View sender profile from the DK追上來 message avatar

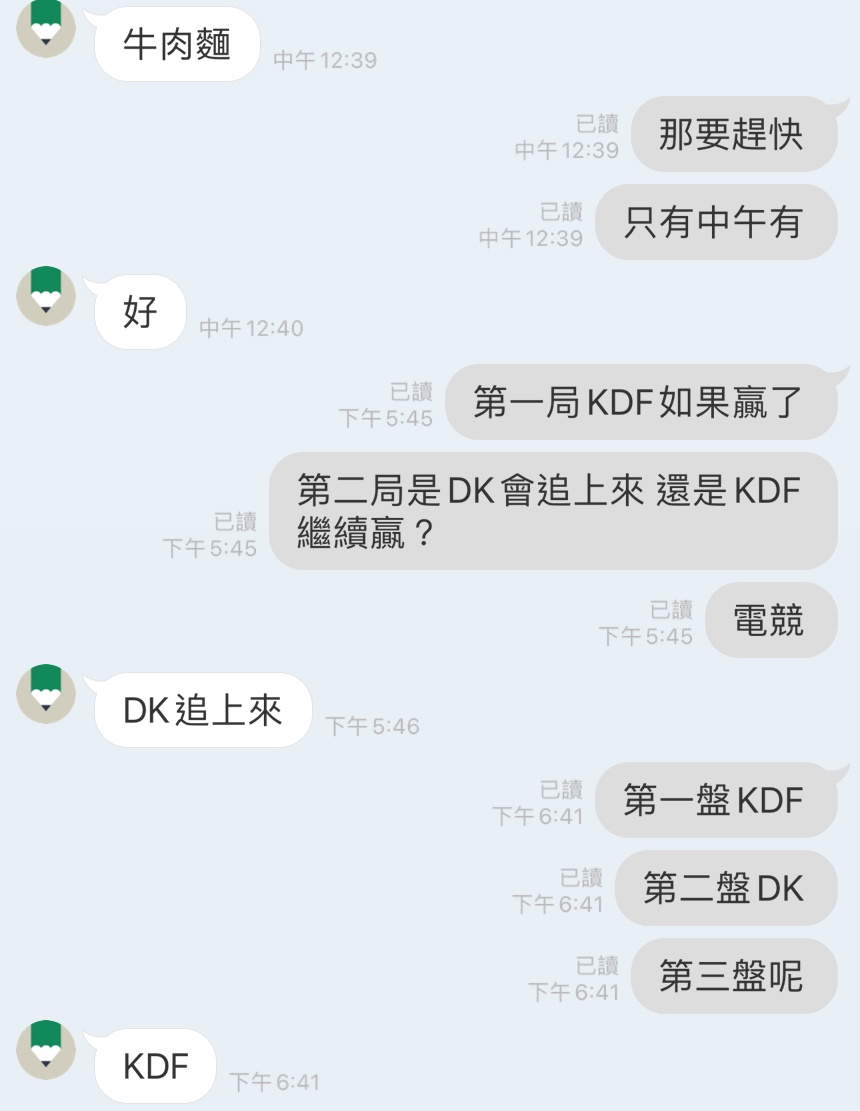click(46, 694)
